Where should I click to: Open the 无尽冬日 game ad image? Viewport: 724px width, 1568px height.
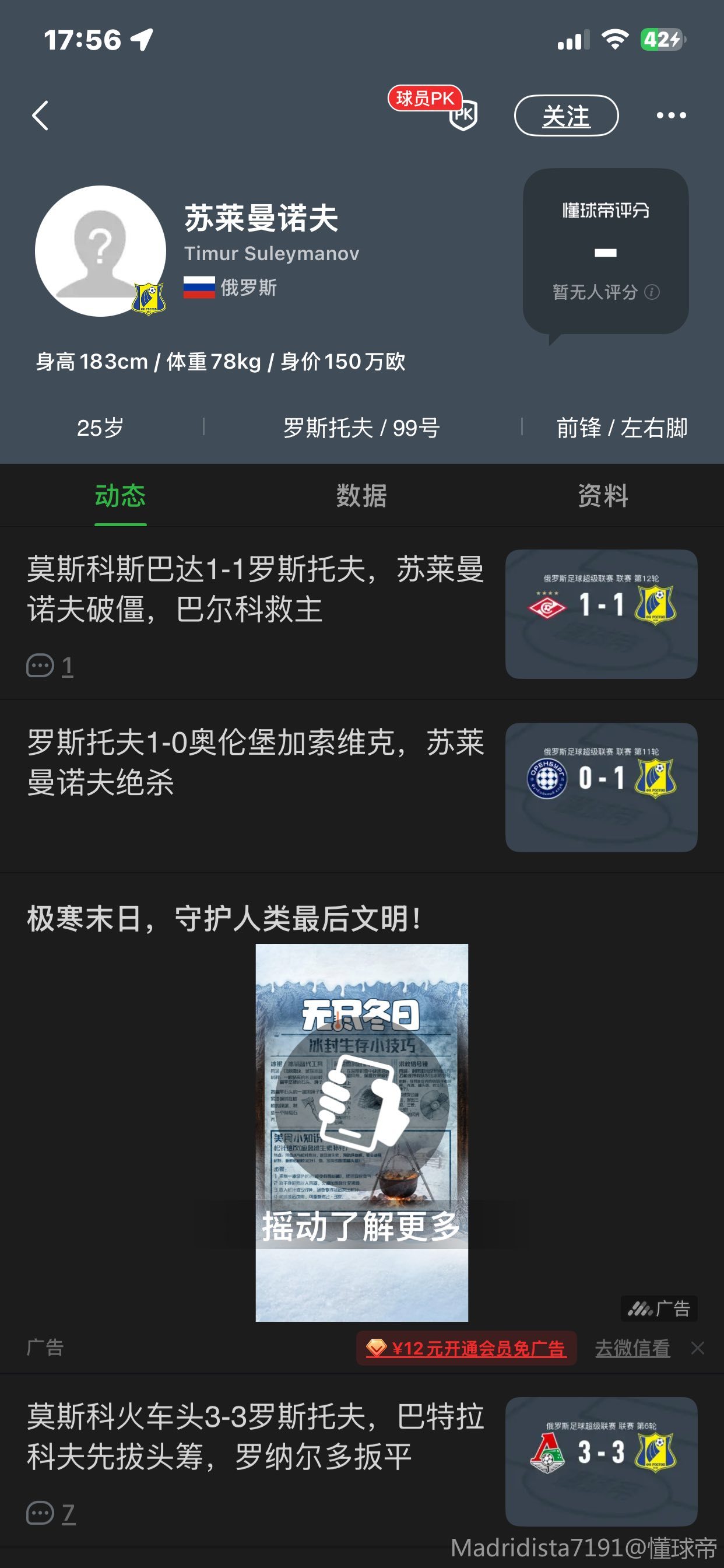361,1132
